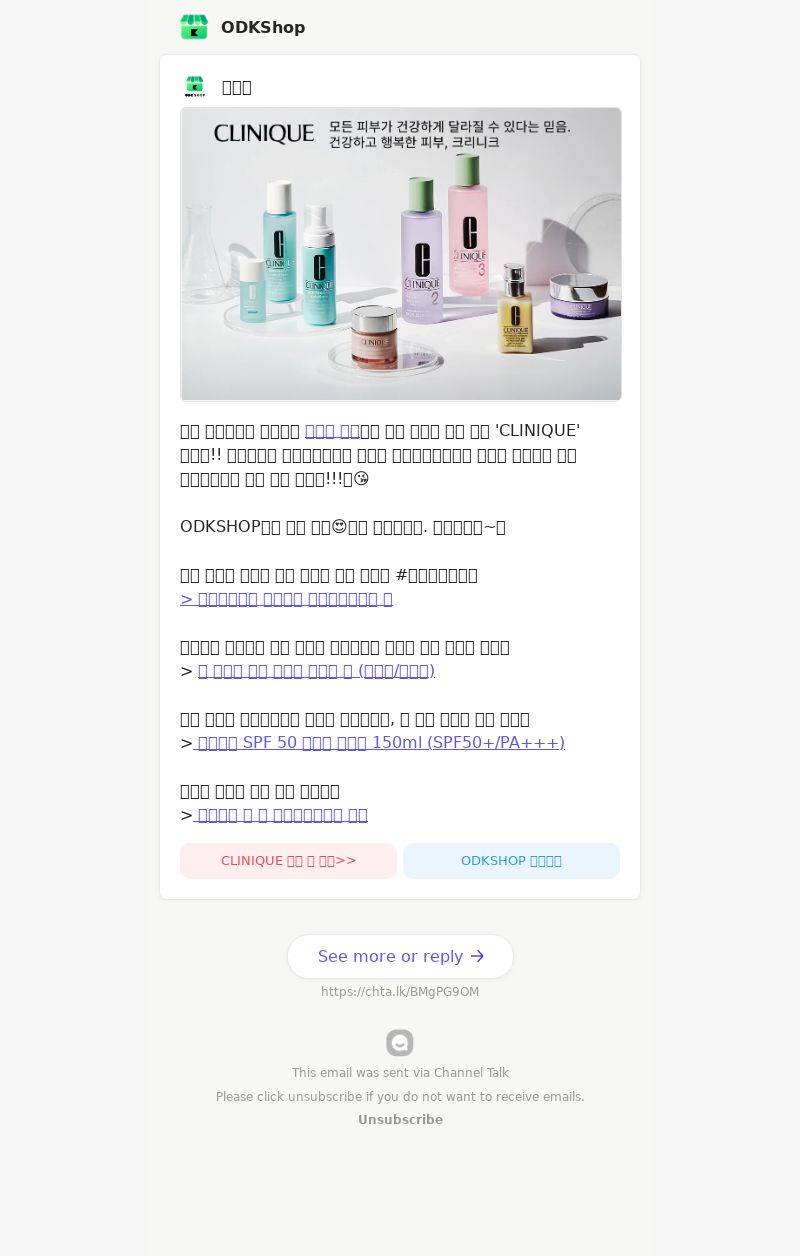
Task: Tap the pink CLINIQUE button
Action: (288, 861)
